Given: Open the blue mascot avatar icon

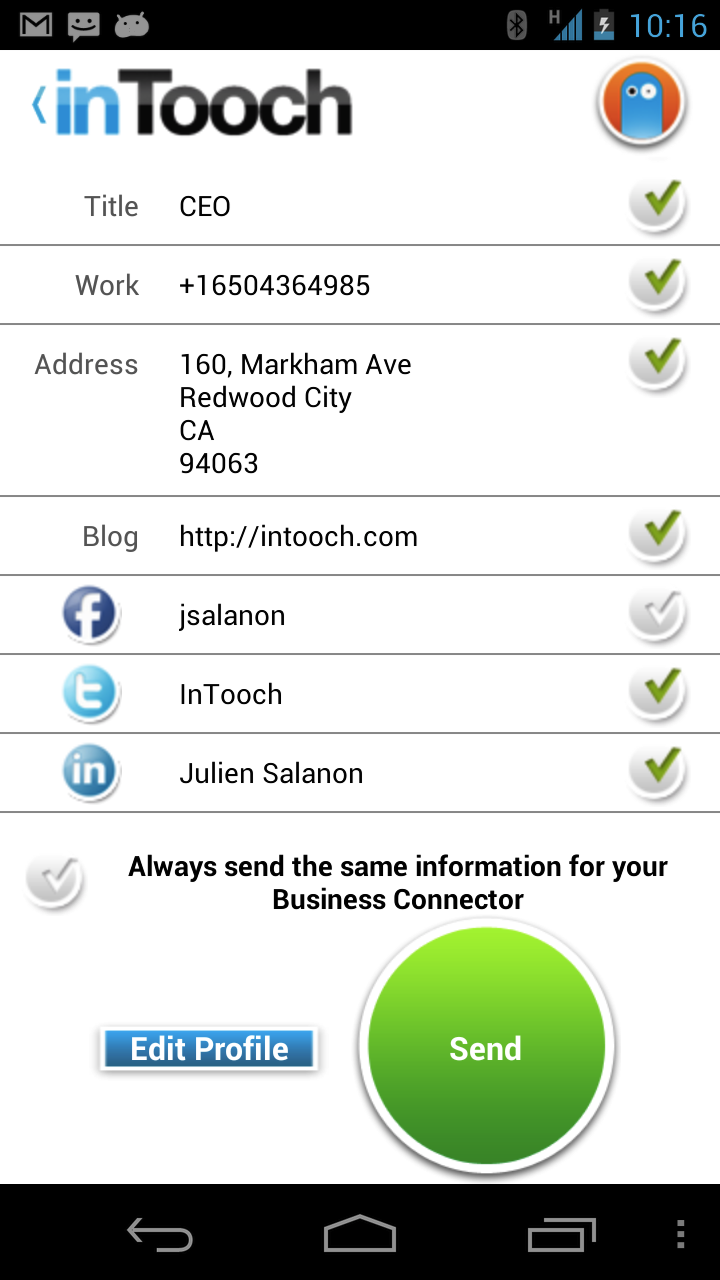Looking at the screenshot, I should (641, 104).
